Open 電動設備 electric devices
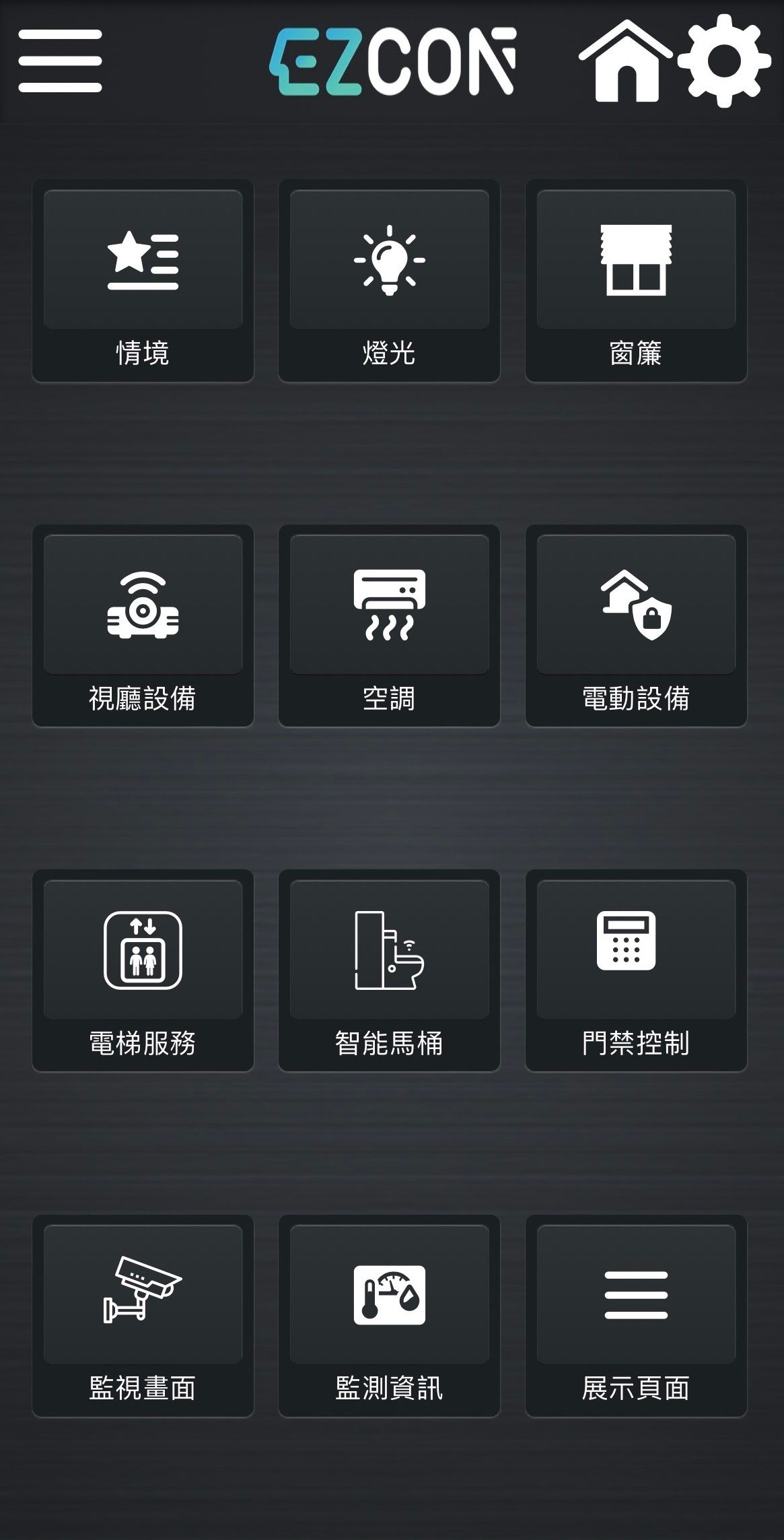This screenshot has width=784, height=1540. (635, 626)
